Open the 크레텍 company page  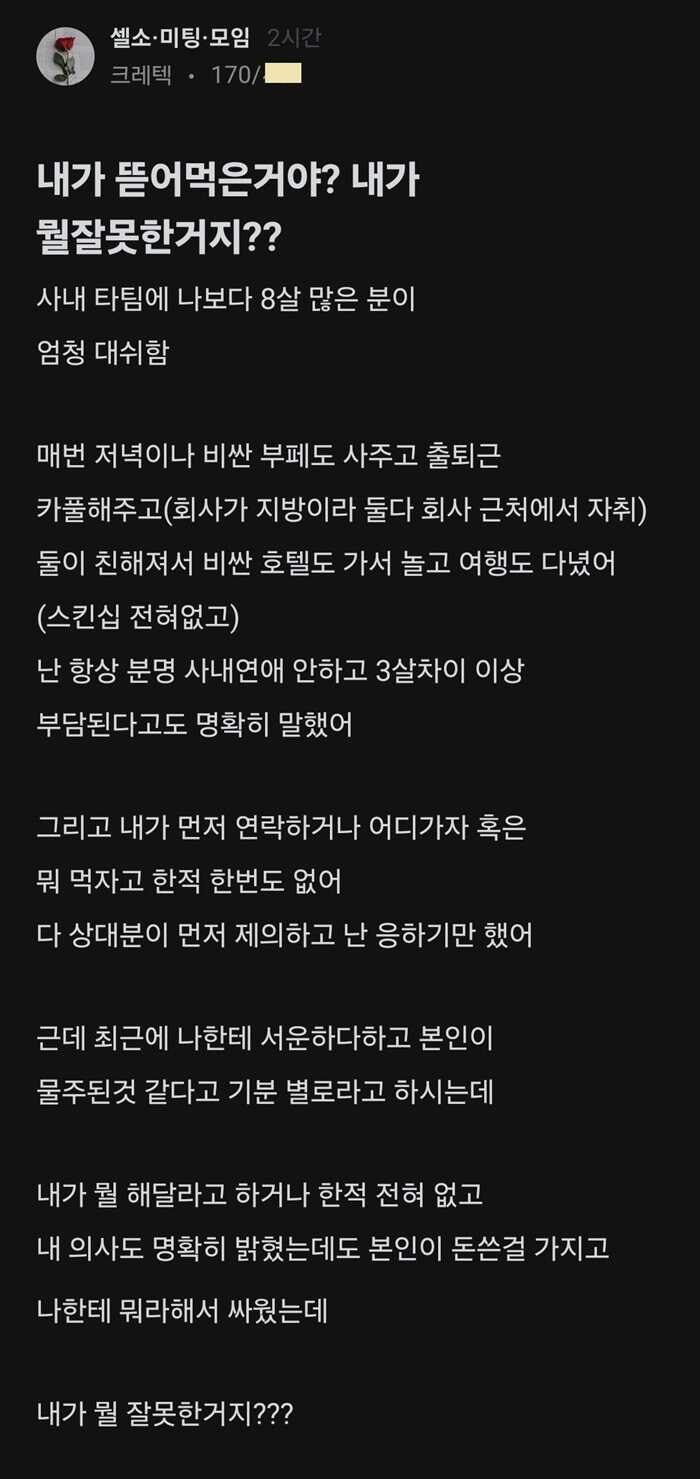140,74
